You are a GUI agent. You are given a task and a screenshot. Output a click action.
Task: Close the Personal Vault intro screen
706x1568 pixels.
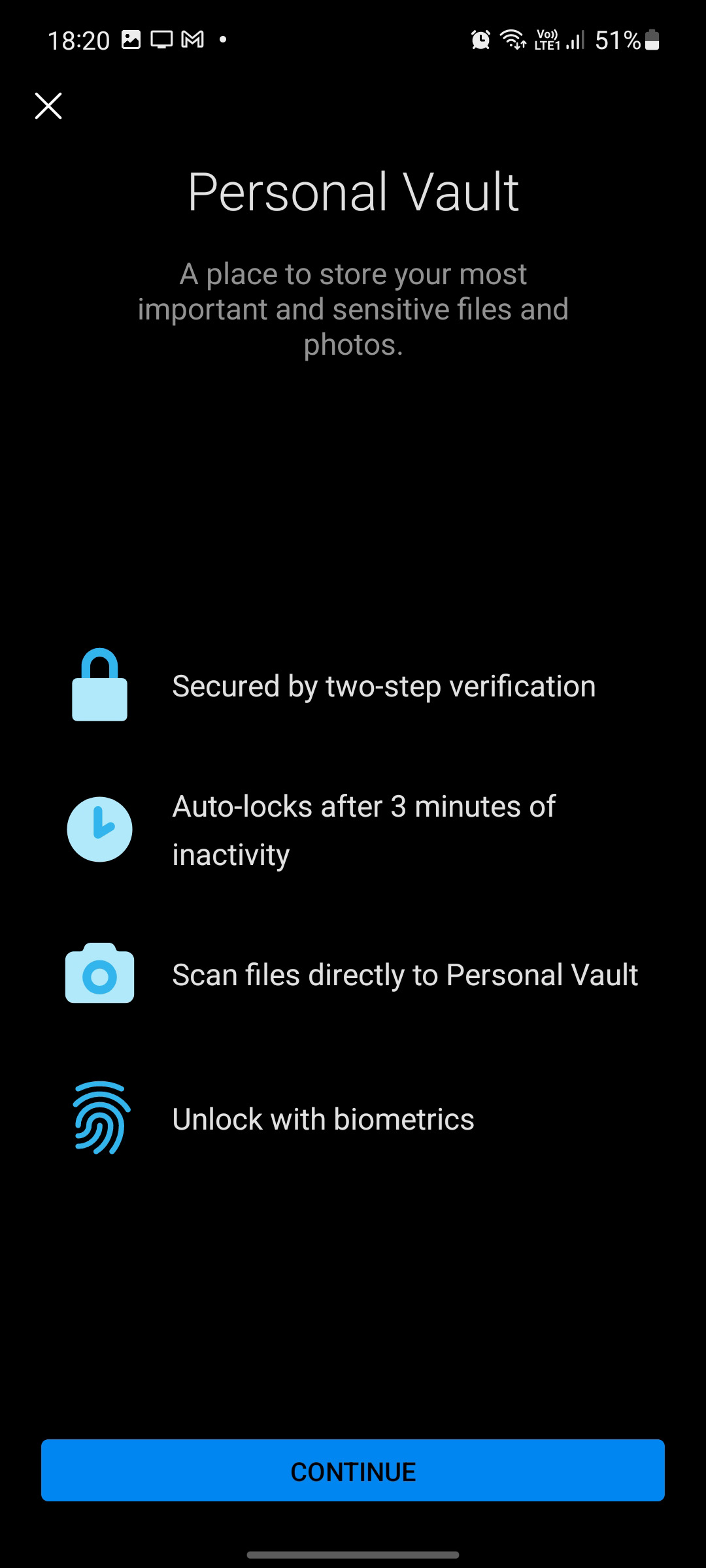pyautogui.click(x=48, y=106)
